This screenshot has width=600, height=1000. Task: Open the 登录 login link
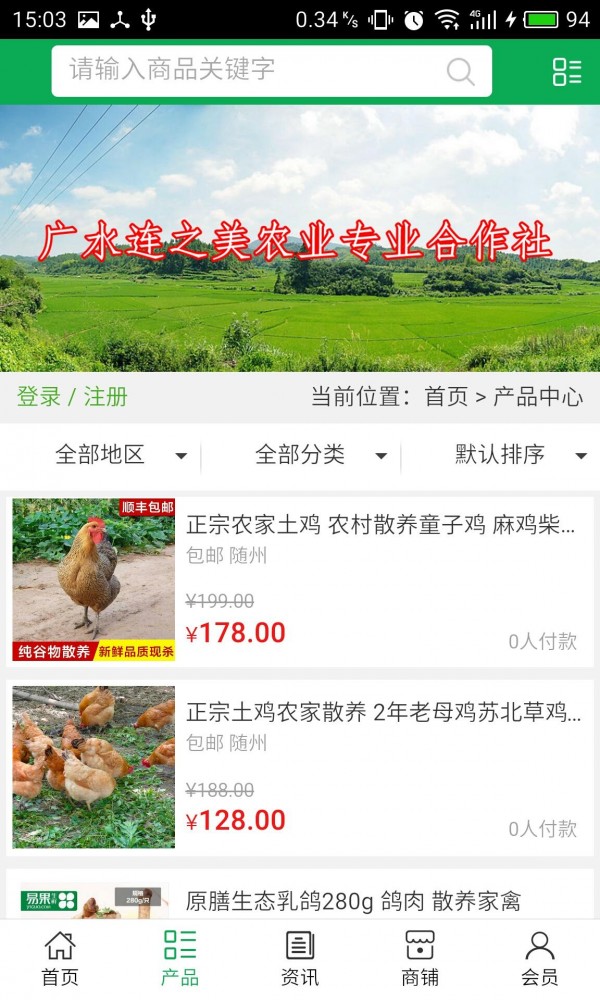pyautogui.click(x=39, y=396)
